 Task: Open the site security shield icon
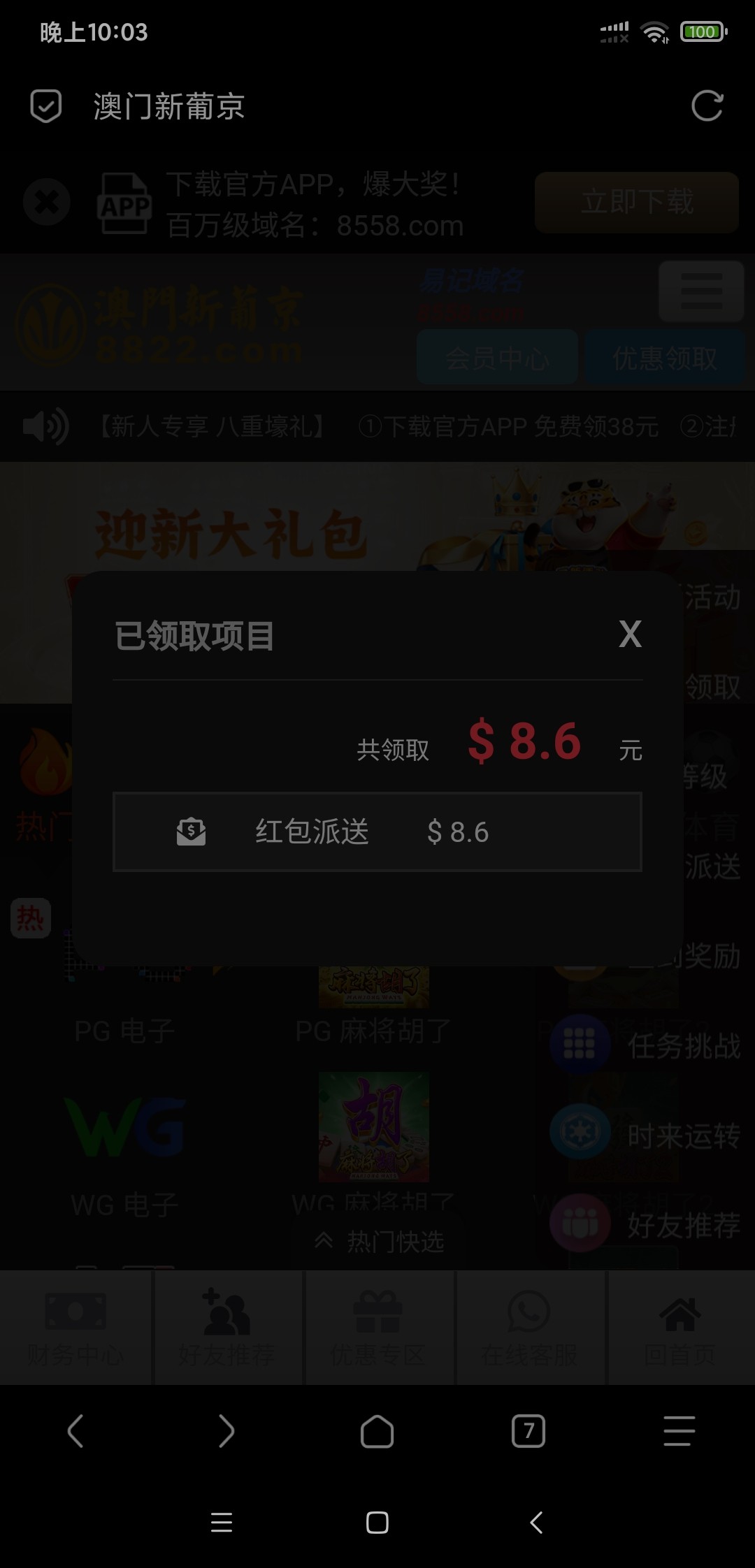(x=46, y=106)
